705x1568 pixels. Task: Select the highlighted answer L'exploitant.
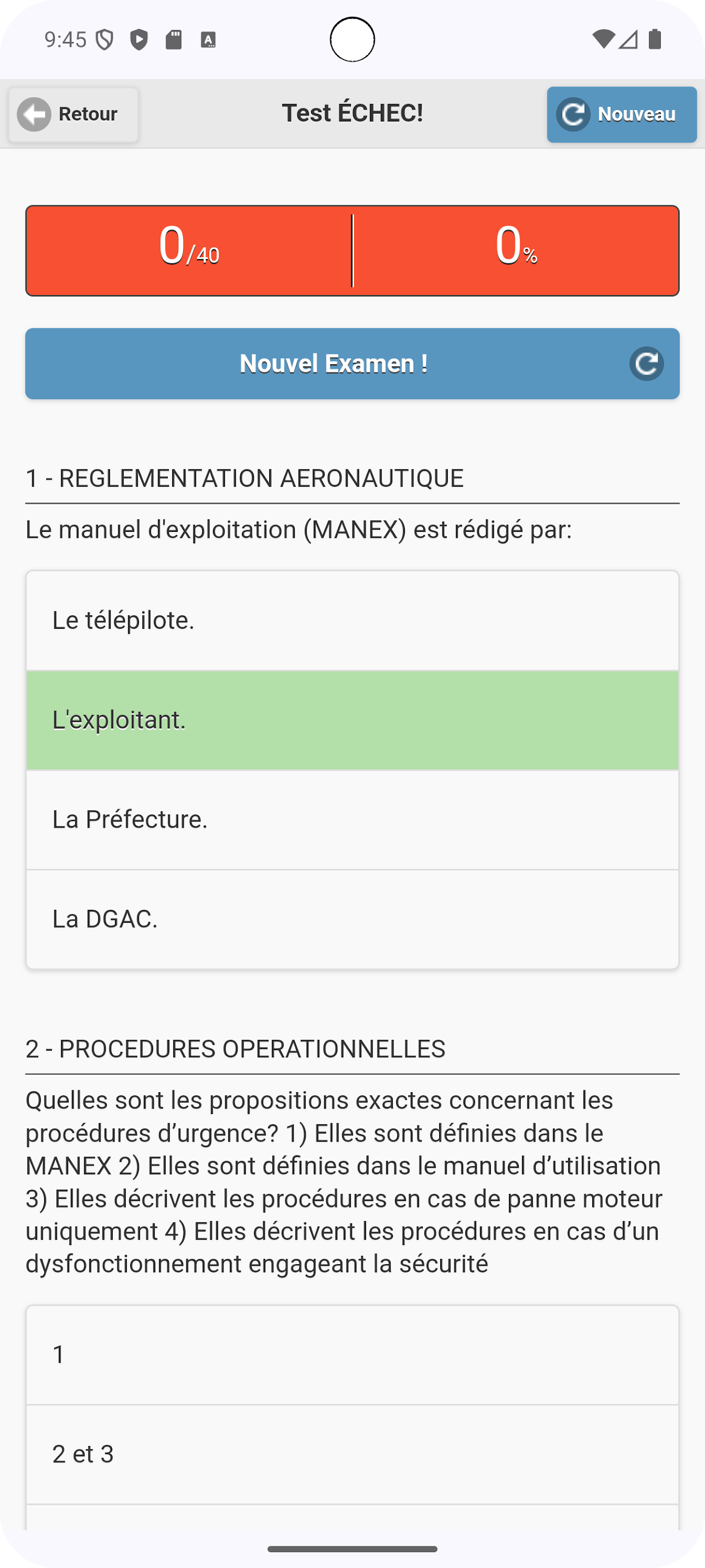click(x=351, y=720)
